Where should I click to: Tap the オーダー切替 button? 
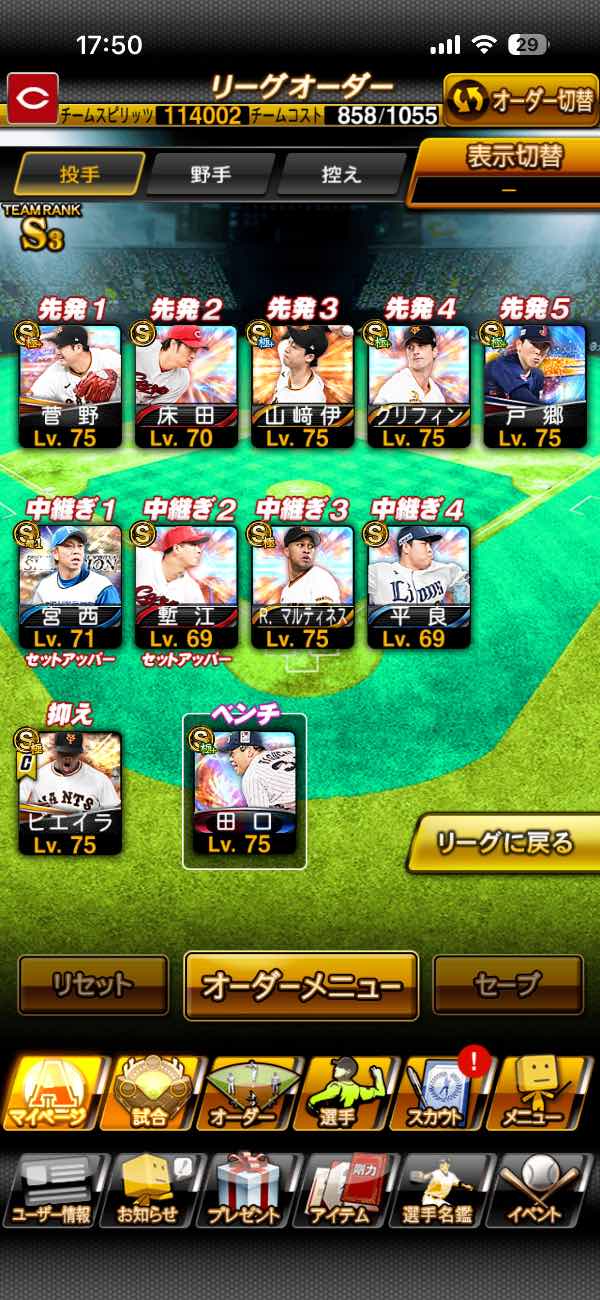click(520, 101)
